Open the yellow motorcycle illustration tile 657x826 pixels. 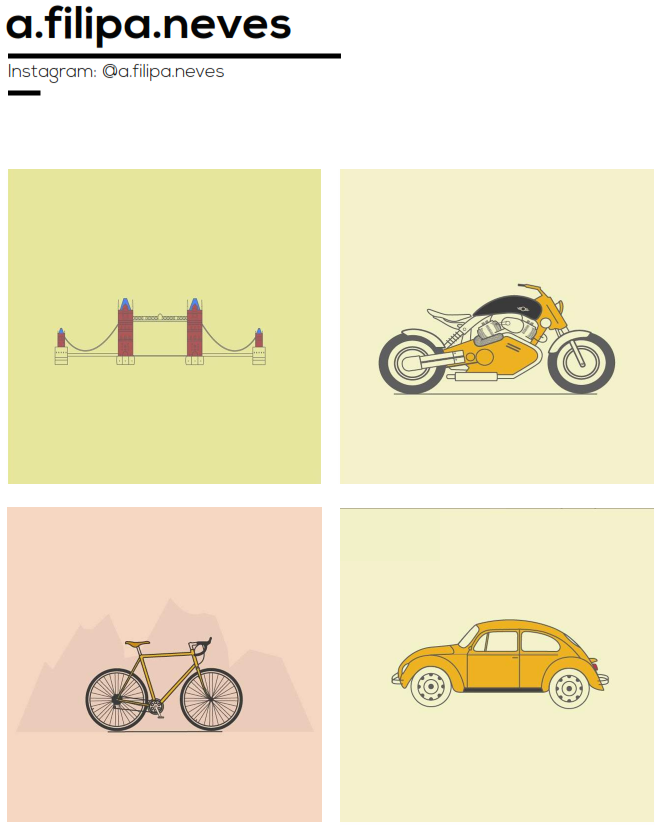click(496, 326)
